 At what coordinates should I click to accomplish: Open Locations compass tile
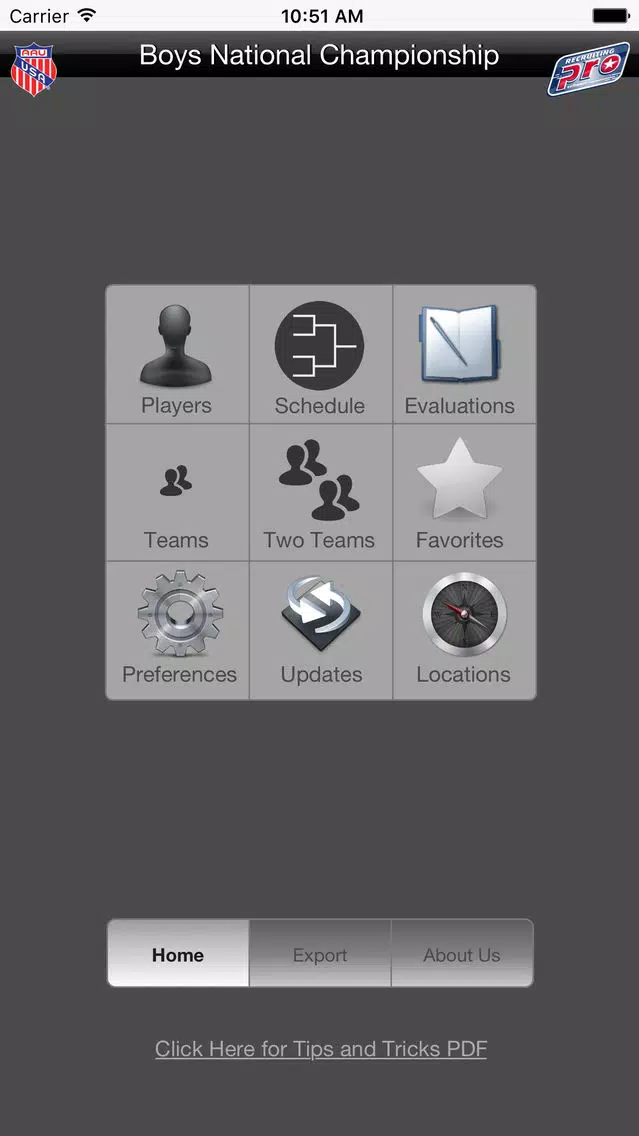(x=463, y=630)
